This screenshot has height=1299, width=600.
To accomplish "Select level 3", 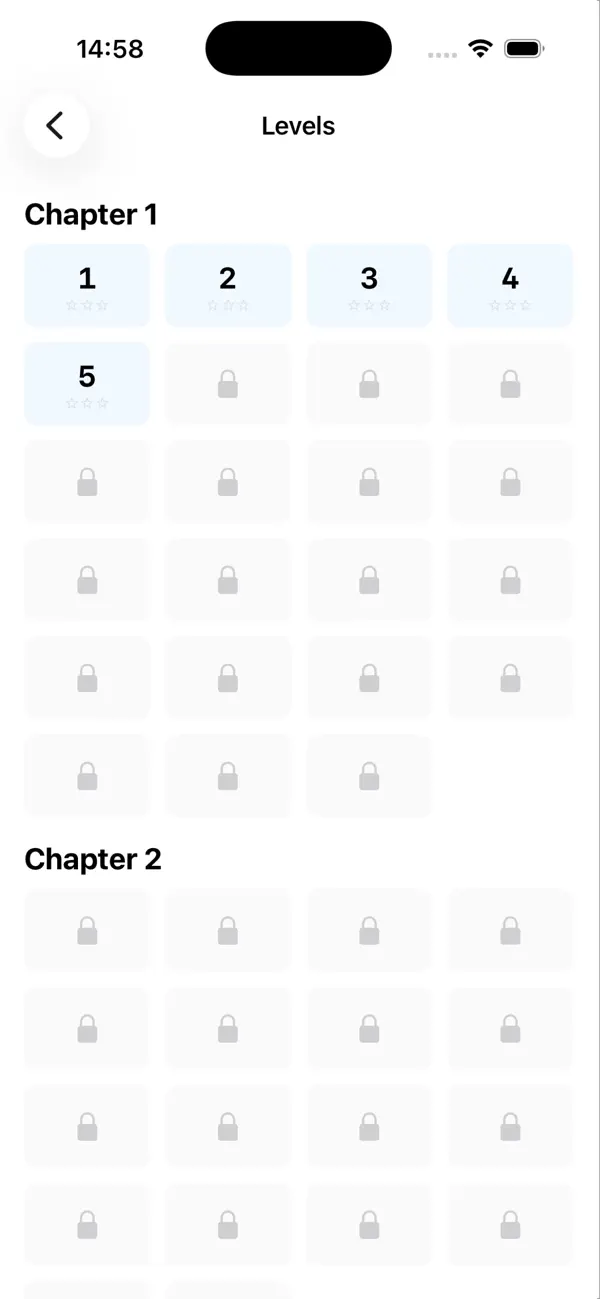I will click(369, 285).
